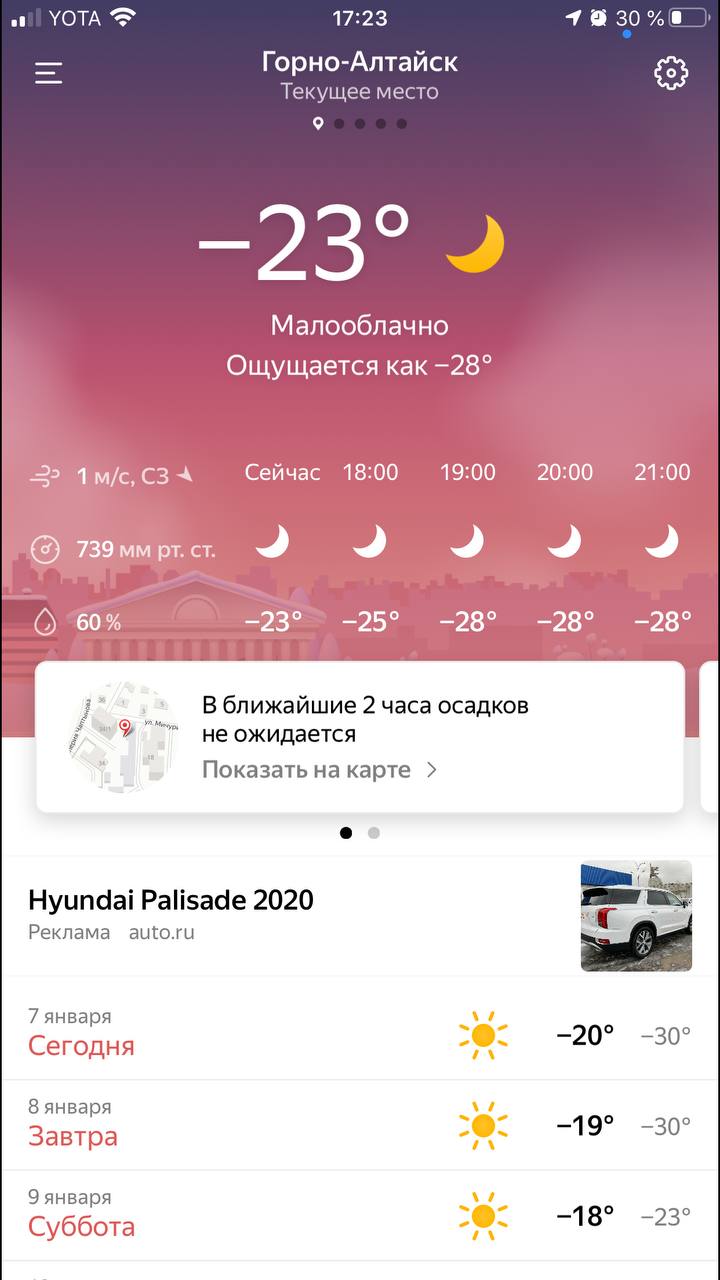Viewport: 720px width, 1280px height.
Task: Open the Завтра forecast, 8 января
Action: point(360,1124)
